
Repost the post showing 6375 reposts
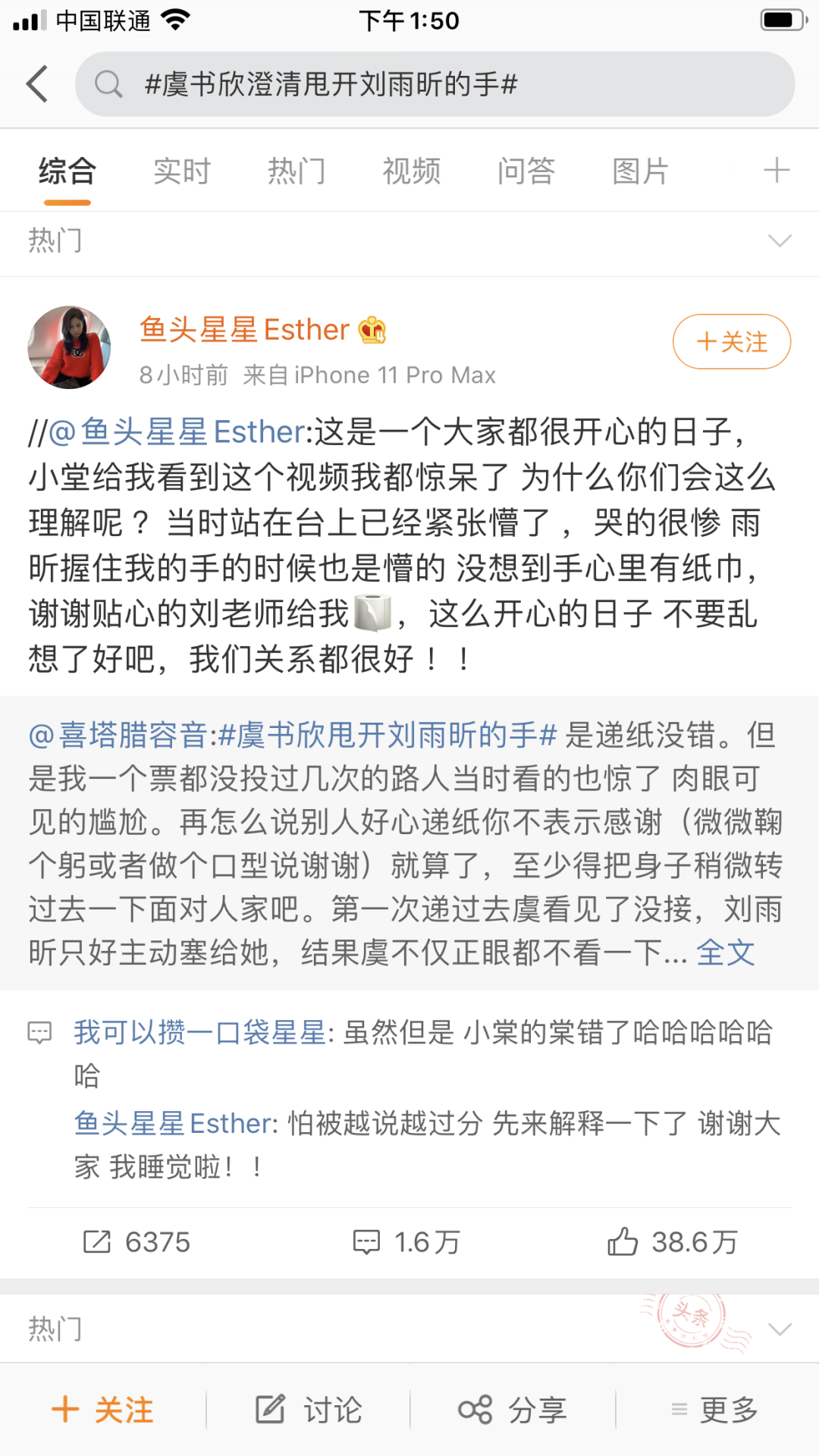point(136,1242)
